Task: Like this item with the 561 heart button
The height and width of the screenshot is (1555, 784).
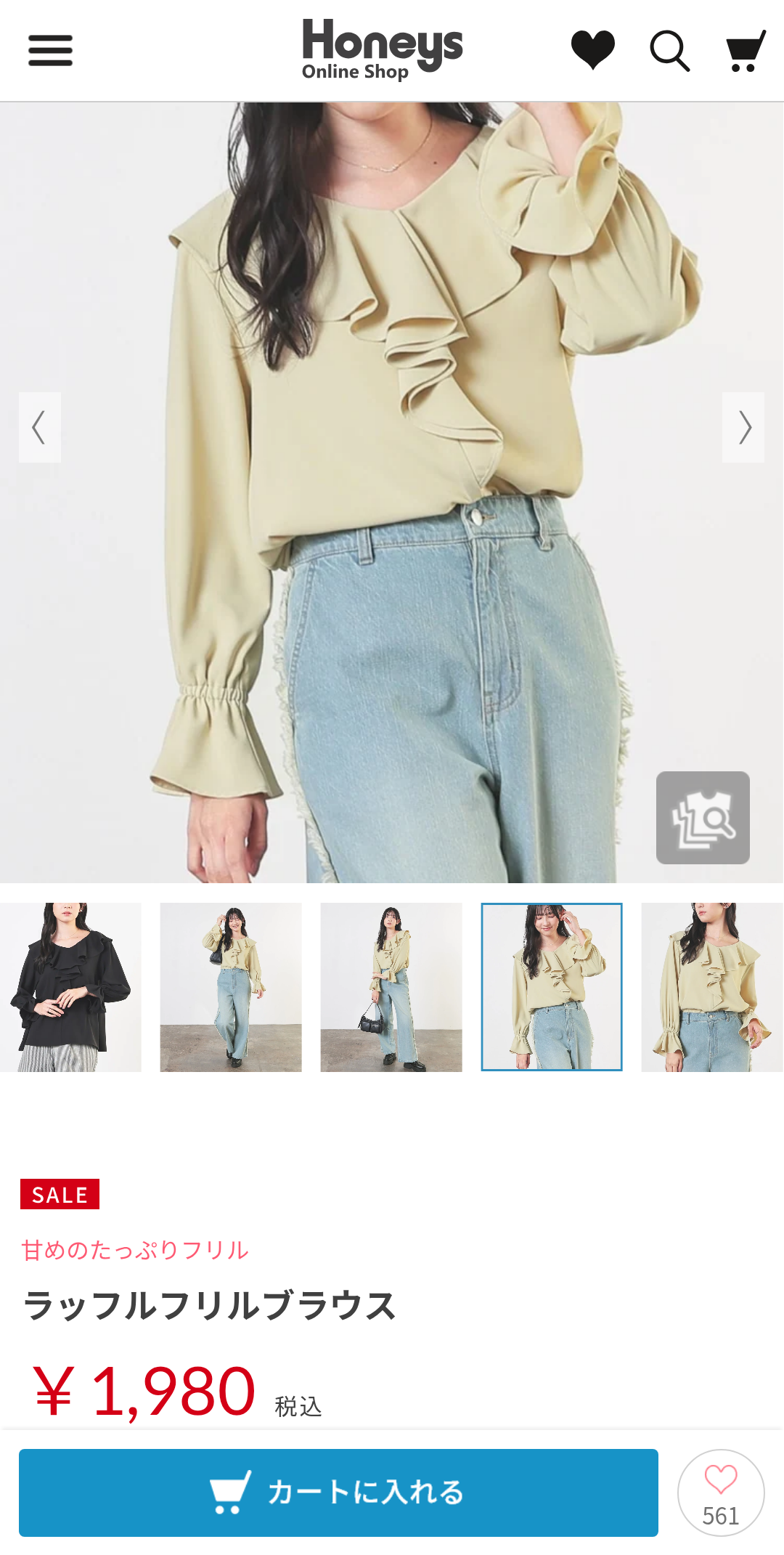Action: 721,1493
